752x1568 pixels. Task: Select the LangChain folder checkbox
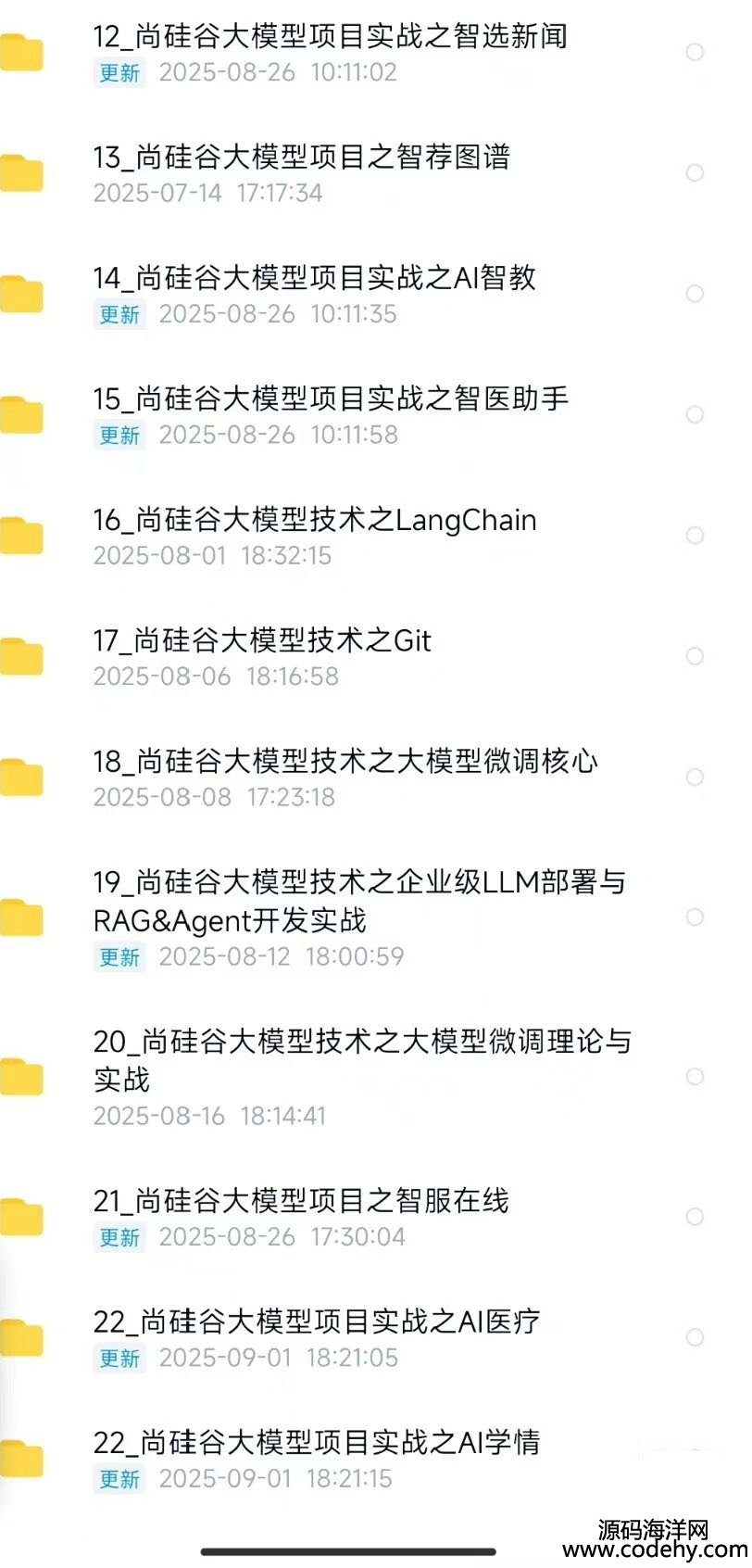pyautogui.click(x=695, y=536)
